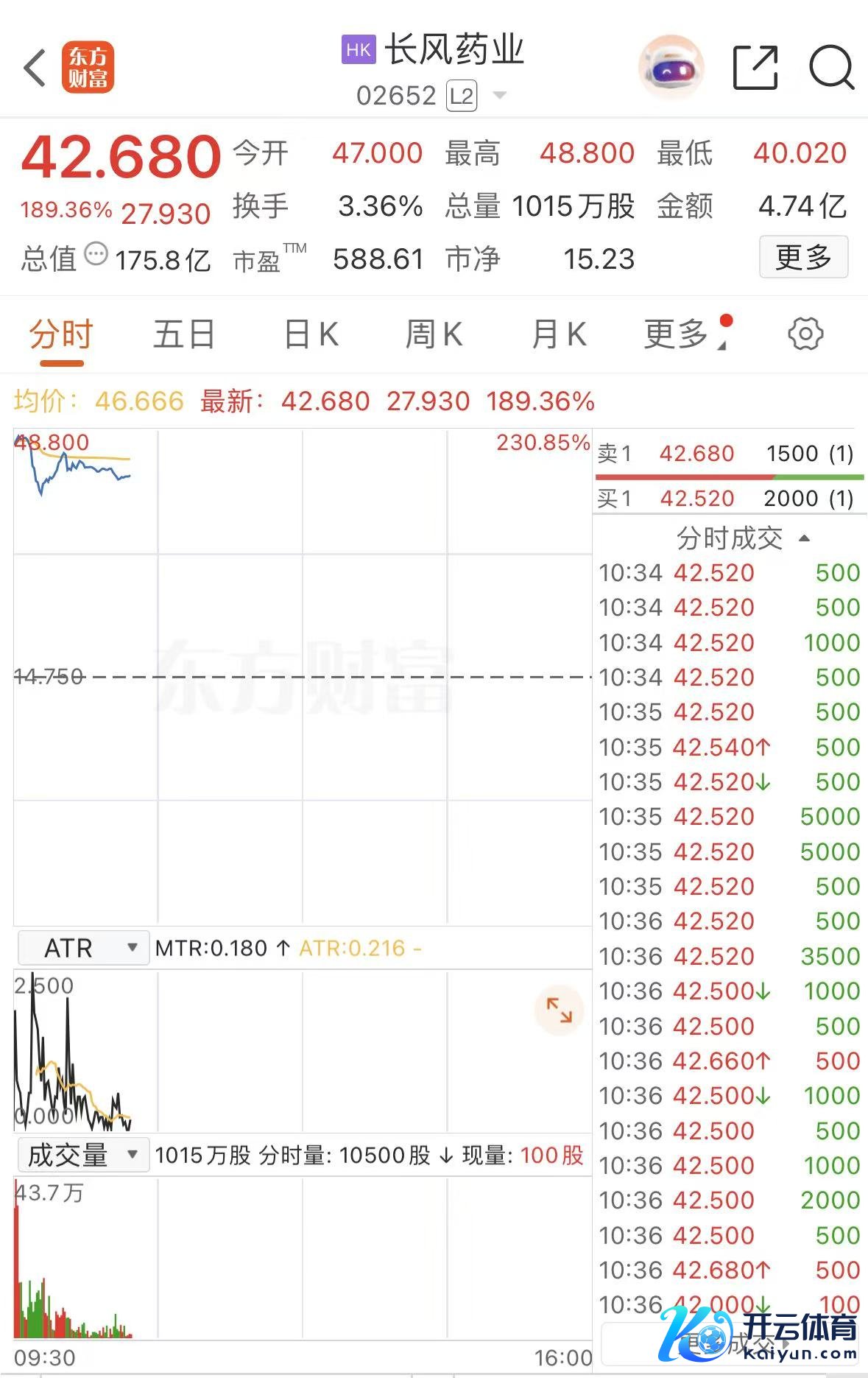Open the robot assistant icon

pyautogui.click(x=671, y=68)
